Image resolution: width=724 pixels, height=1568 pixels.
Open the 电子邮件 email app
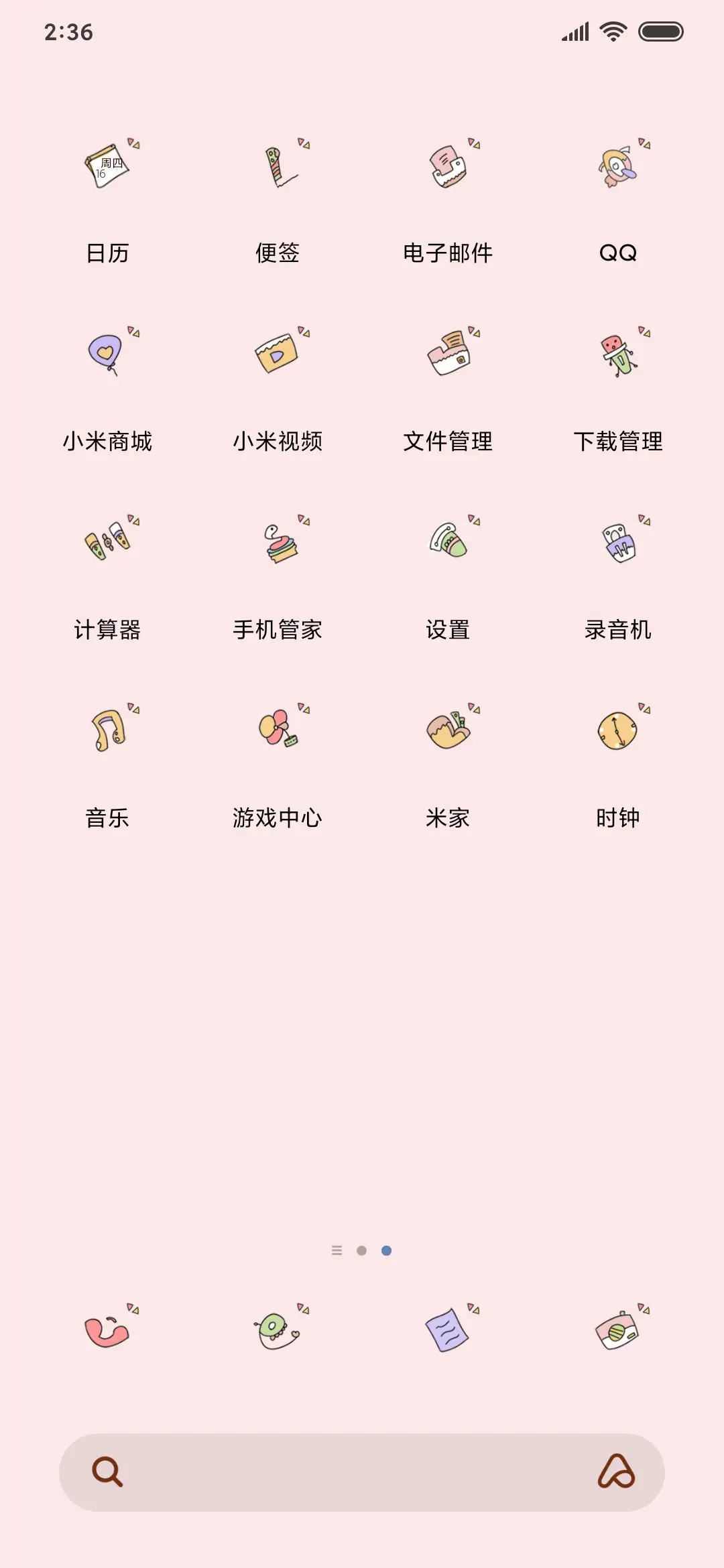click(x=448, y=168)
